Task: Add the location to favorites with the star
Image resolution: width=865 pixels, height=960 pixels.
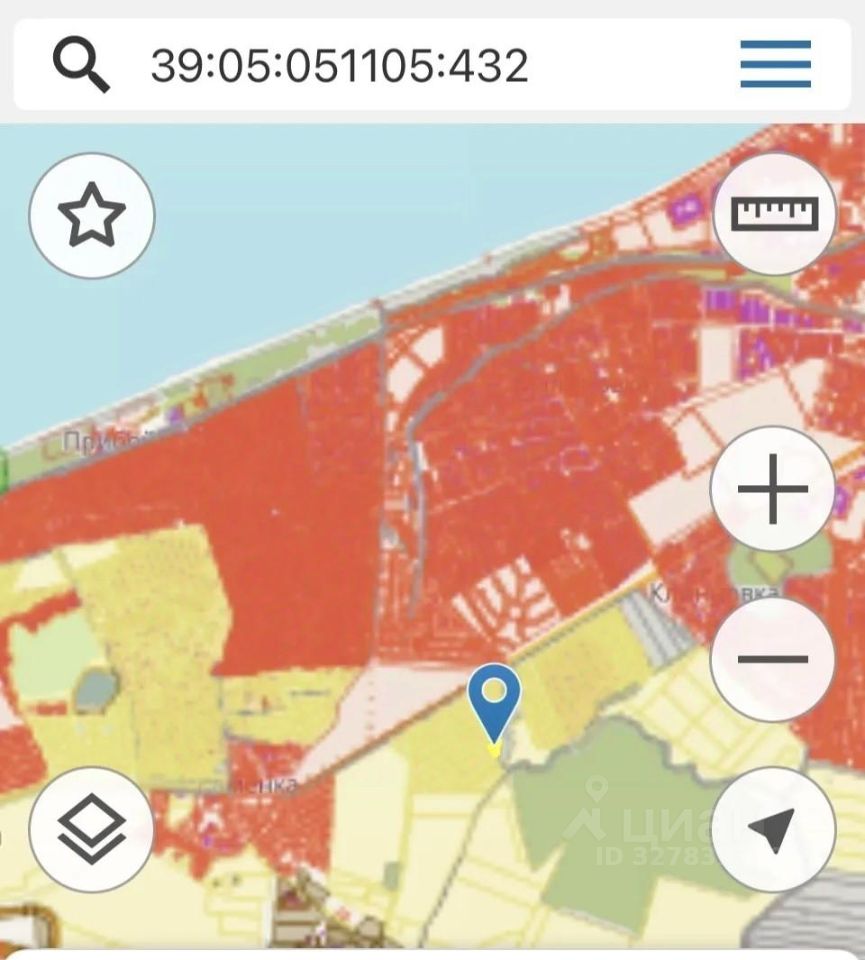Action: [x=92, y=216]
